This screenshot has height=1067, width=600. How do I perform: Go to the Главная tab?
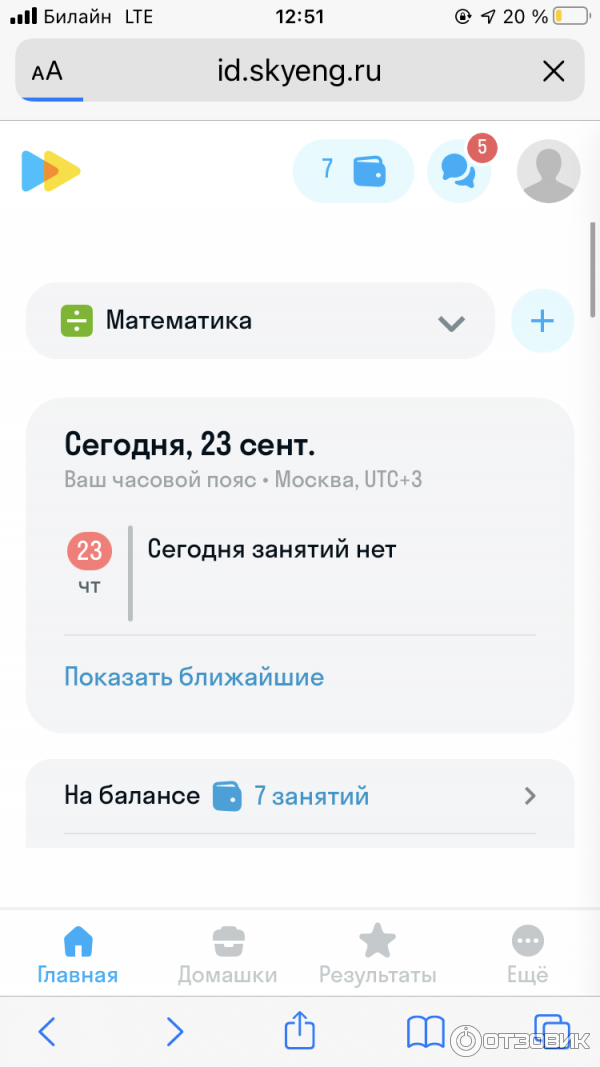click(x=78, y=956)
